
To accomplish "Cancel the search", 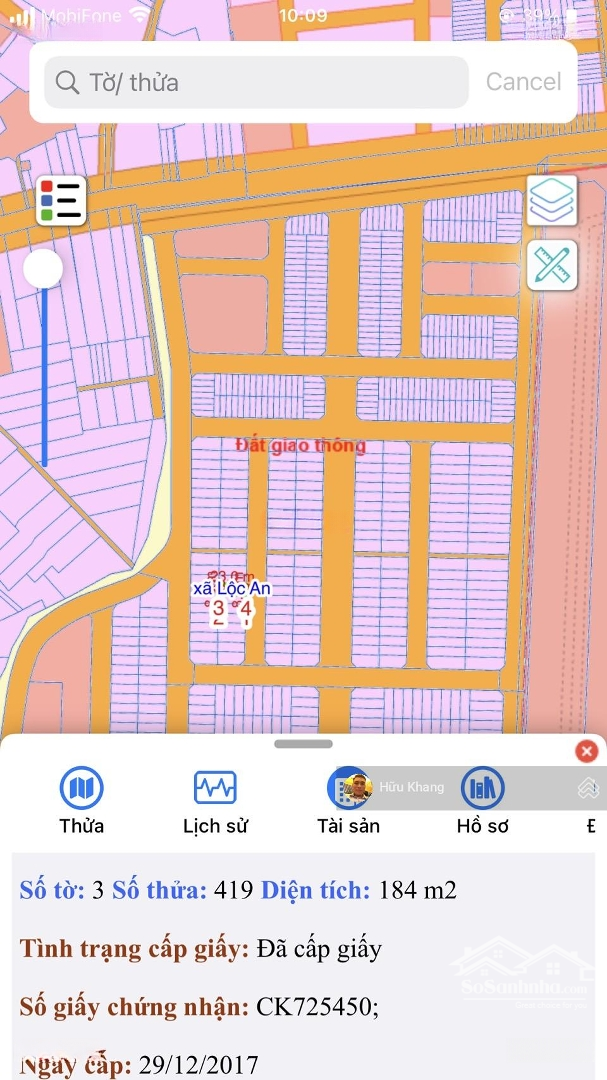I will [x=523, y=82].
